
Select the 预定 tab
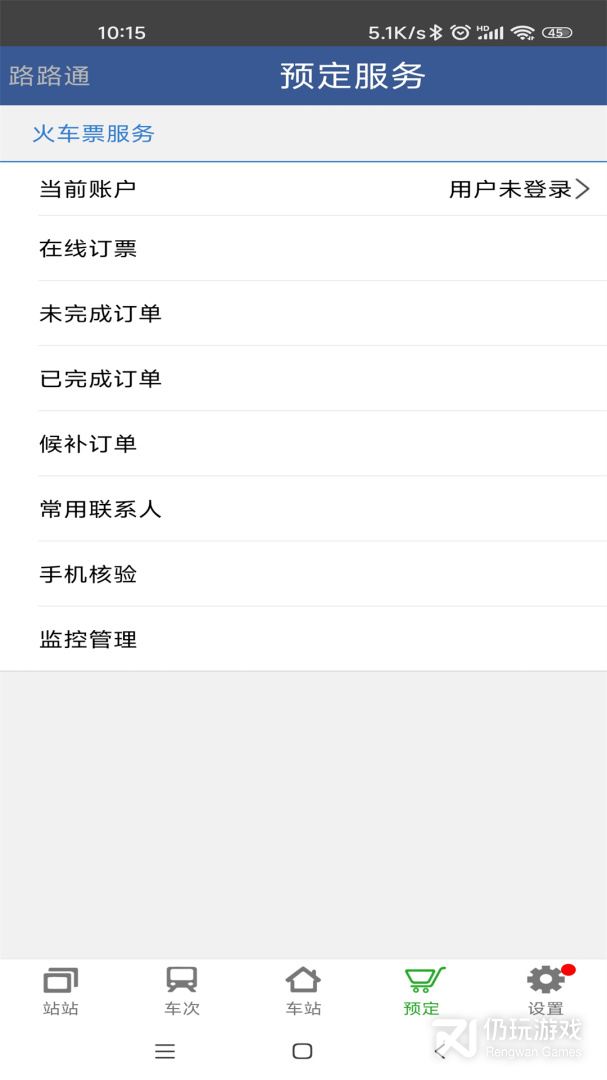click(x=424, y=990)
